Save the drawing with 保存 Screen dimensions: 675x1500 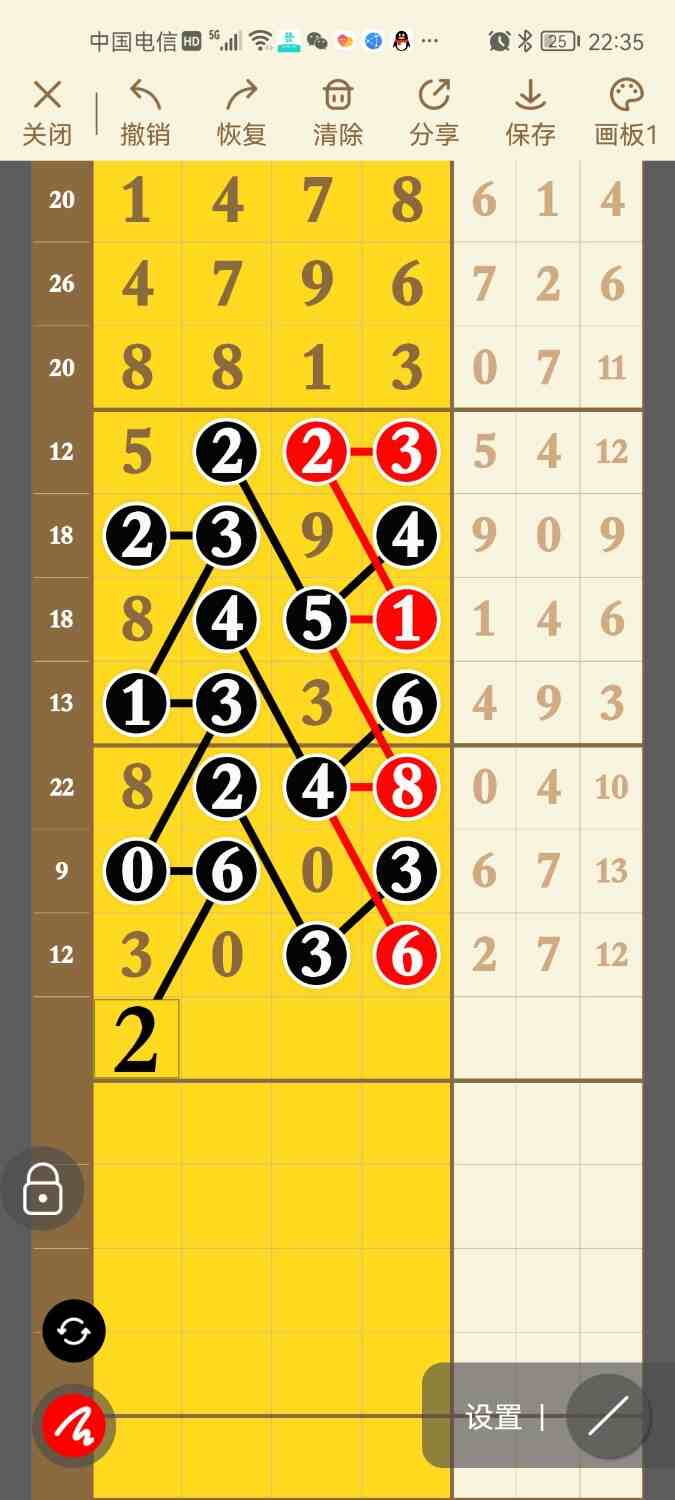click(530, 113)
